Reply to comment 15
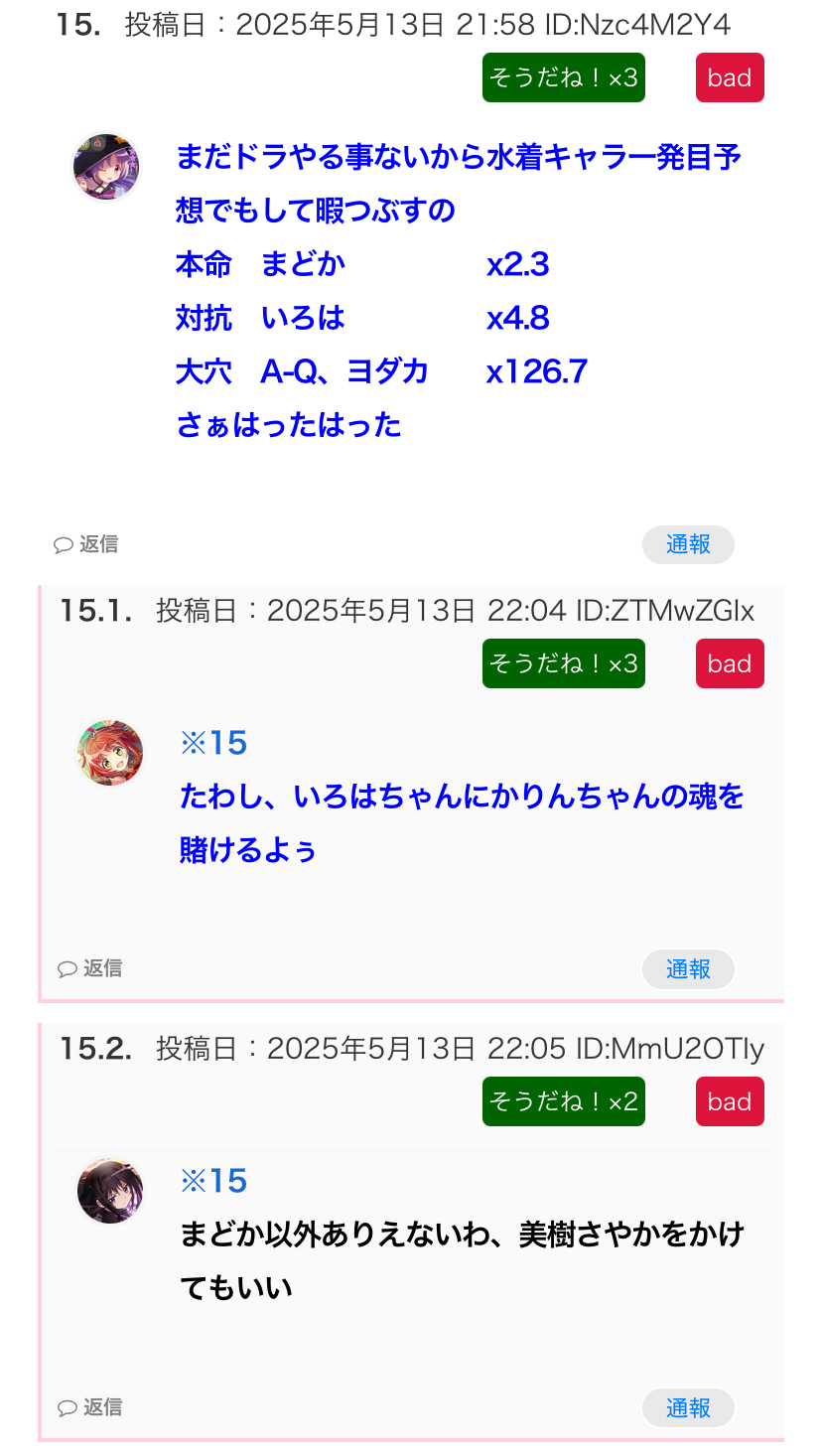Image resolution: width=822 pixels, height=1456 pixels. pos(86,544)
